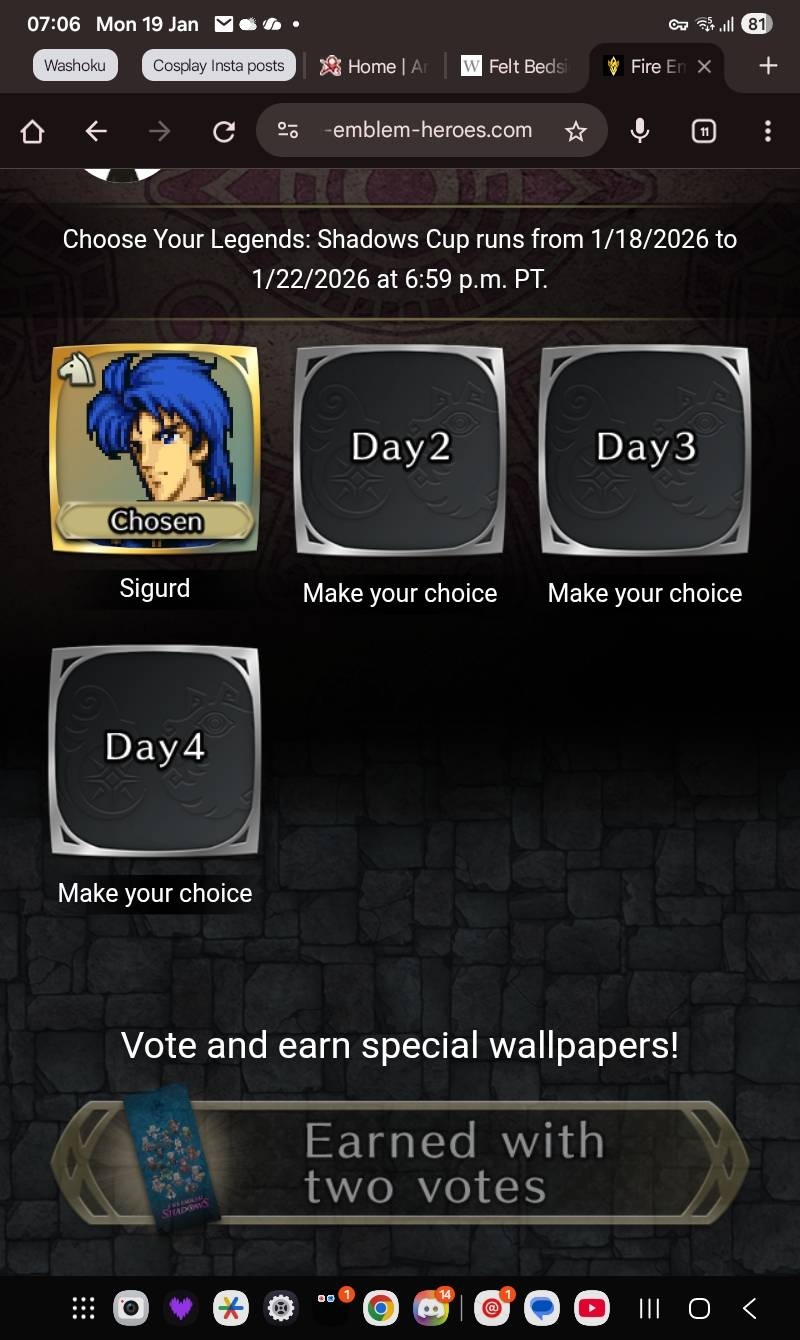
Task: Tap the emblem-heroes.com address bar
Action: (x=430, y=131)
